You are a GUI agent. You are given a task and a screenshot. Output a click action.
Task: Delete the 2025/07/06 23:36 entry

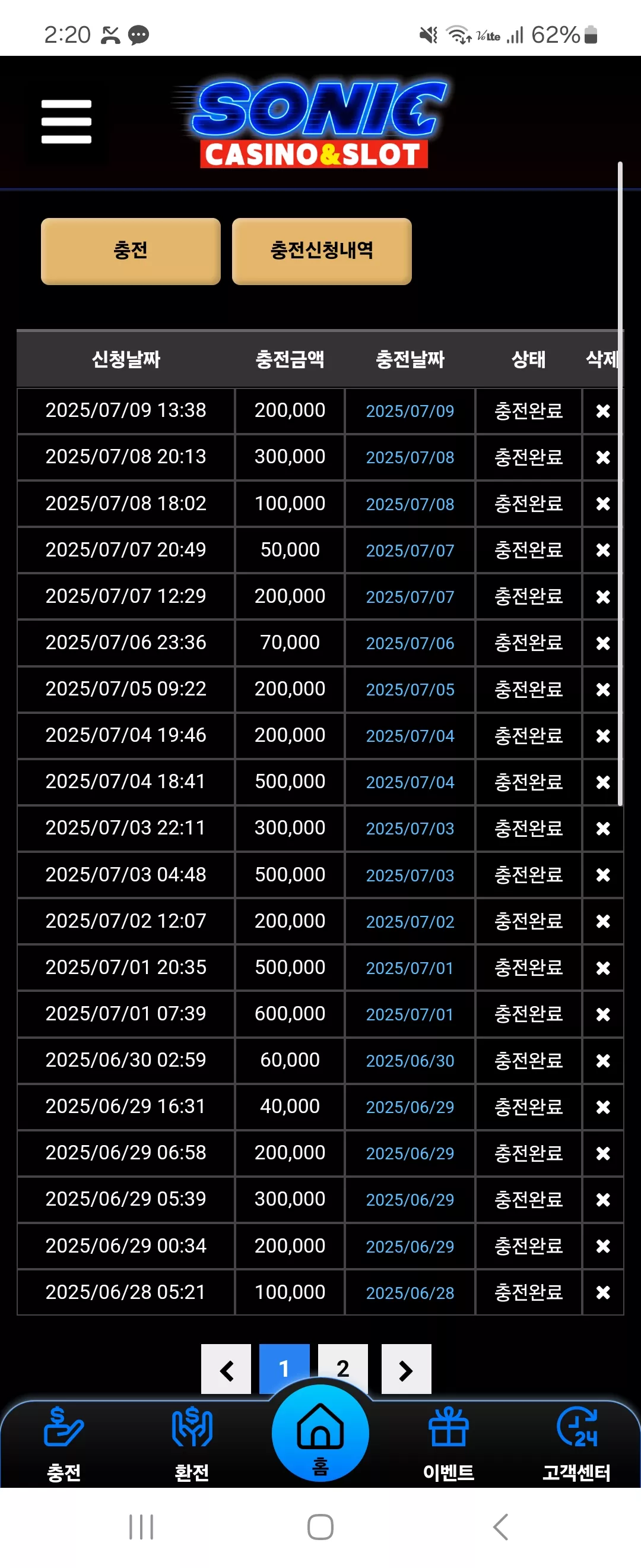click(602, 643)
